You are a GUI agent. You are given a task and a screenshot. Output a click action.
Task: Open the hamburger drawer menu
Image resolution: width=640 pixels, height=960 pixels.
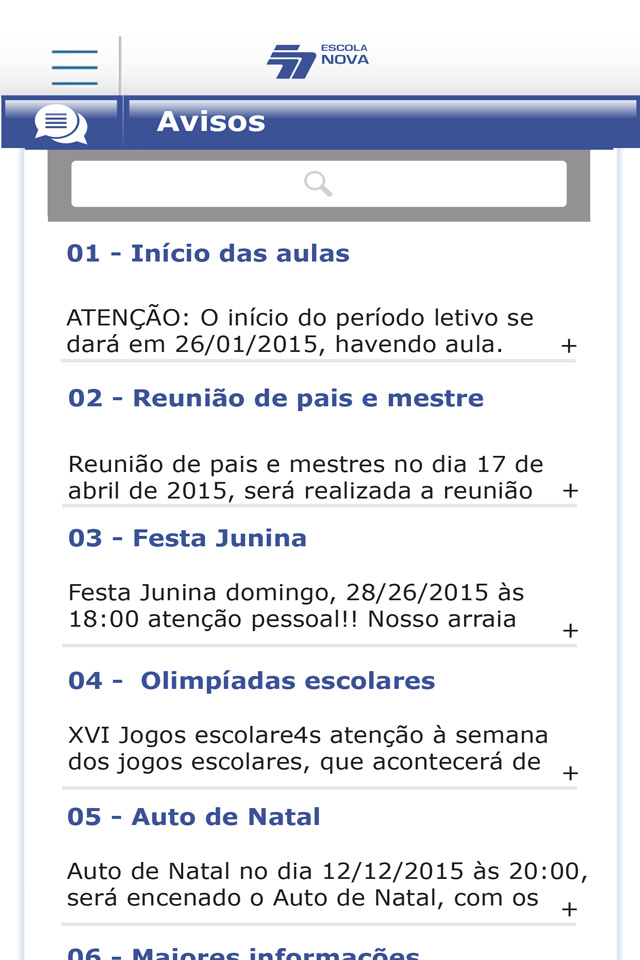[74, 67]
